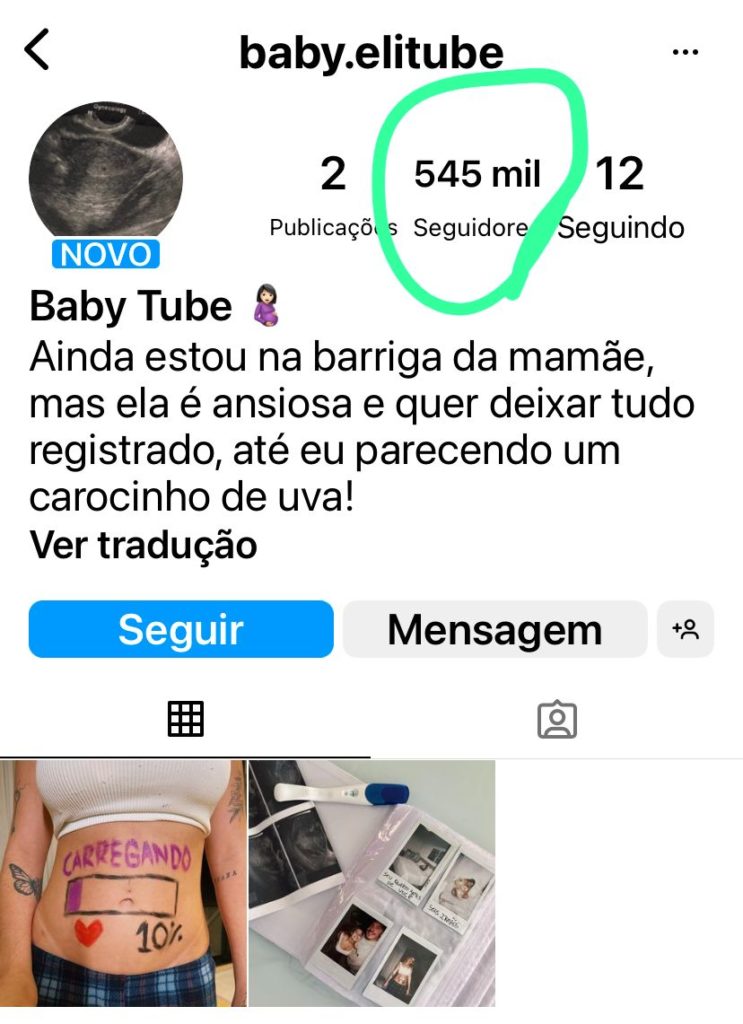View the 12 Seguindo list

620,197
